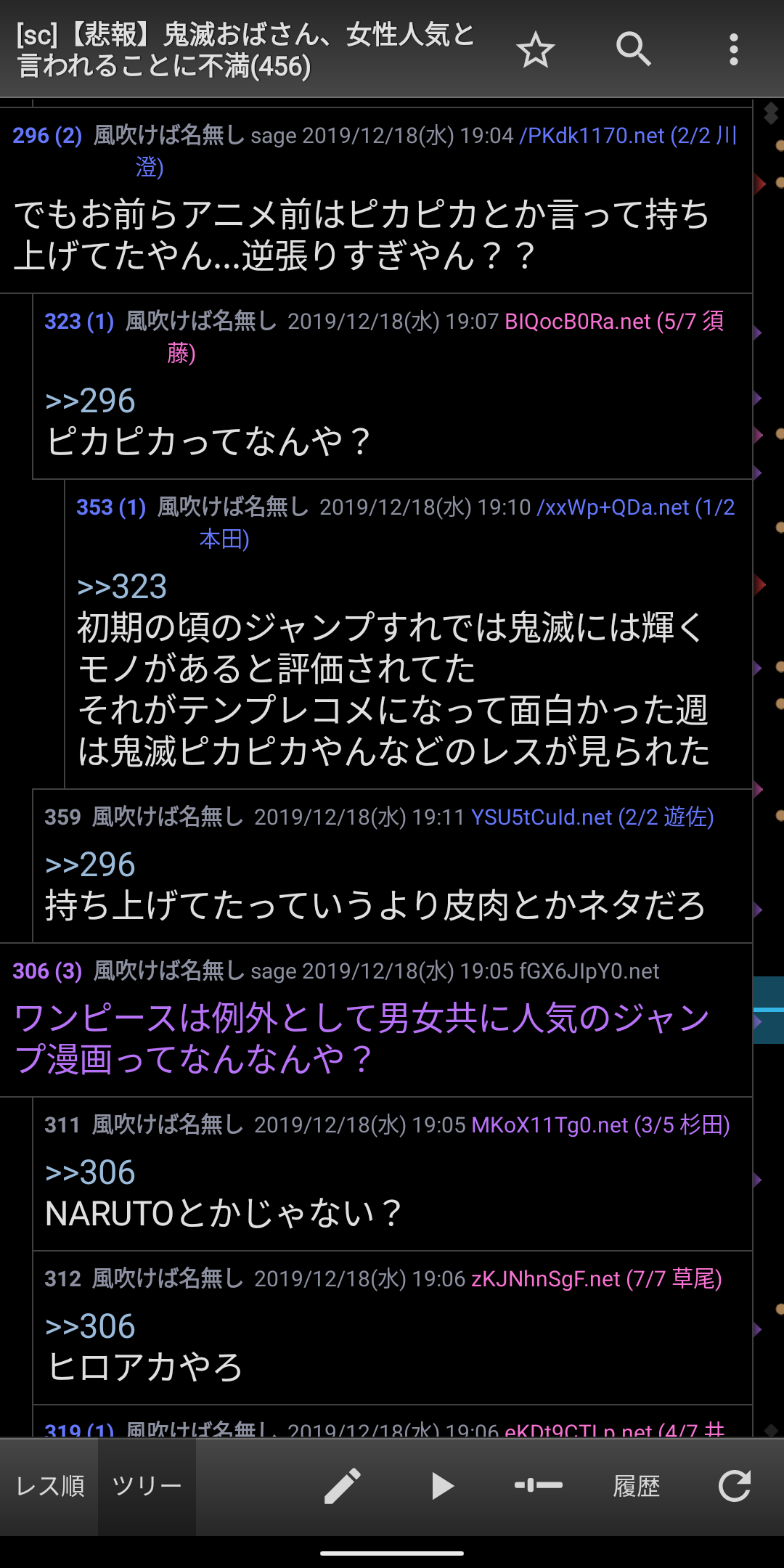Tap ID /PKdk1170.net of post 296
The height and width of the screenshot is (1568, 784).
592,136
